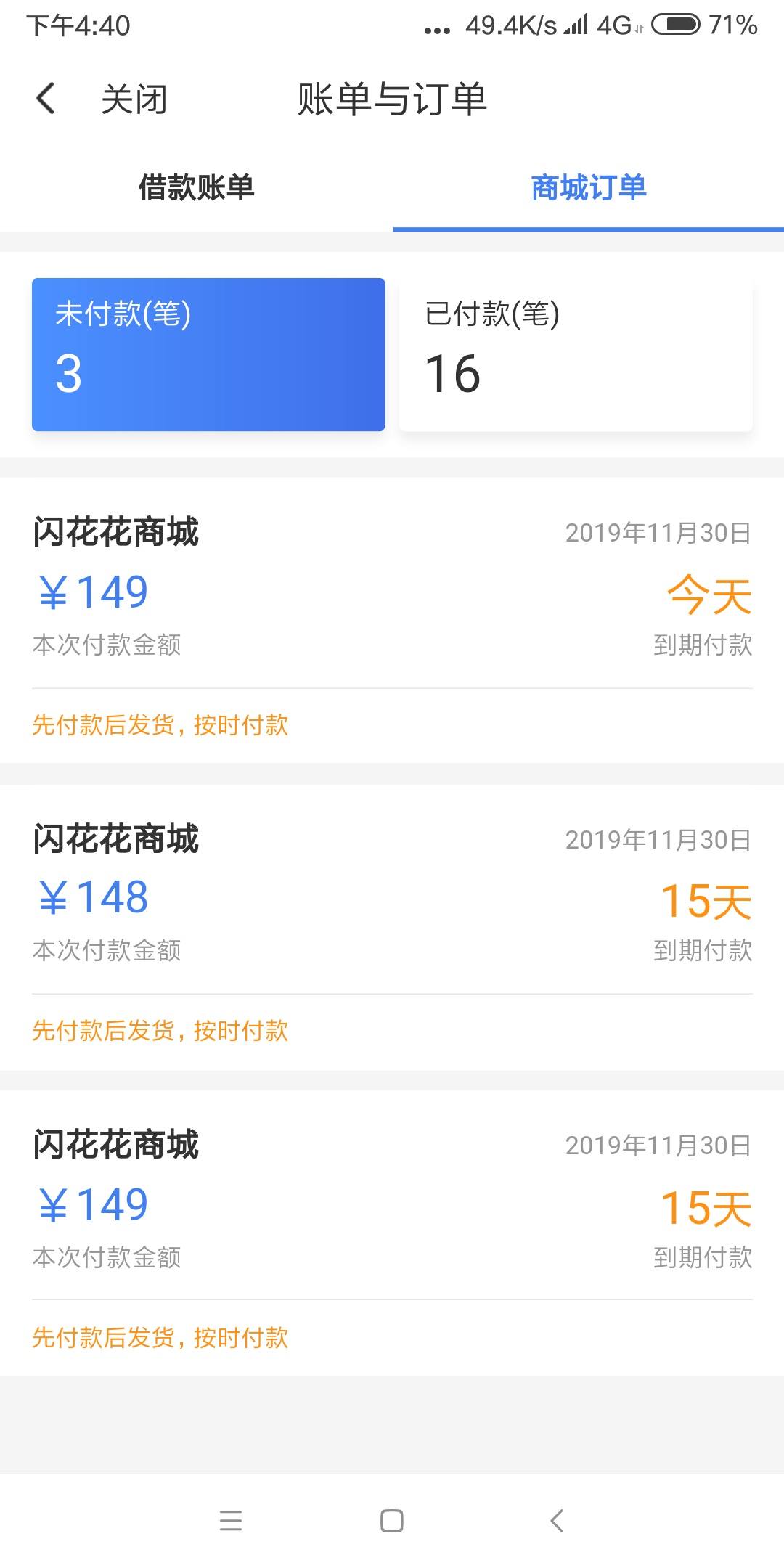
Task: Switch to the 借款账单 tab
Action: coord(196,187)
